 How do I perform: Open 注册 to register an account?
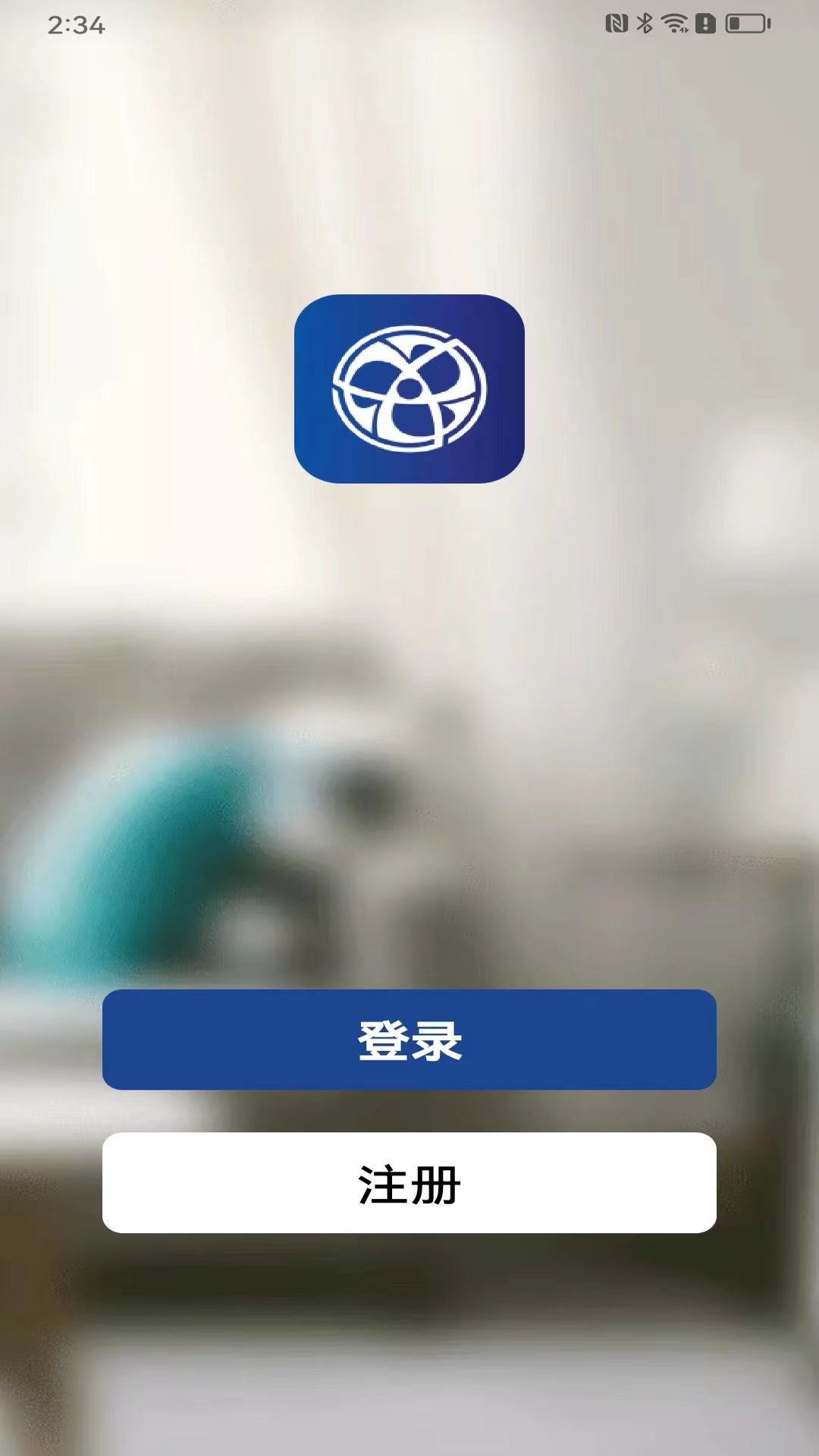[x=409, y=1183]
